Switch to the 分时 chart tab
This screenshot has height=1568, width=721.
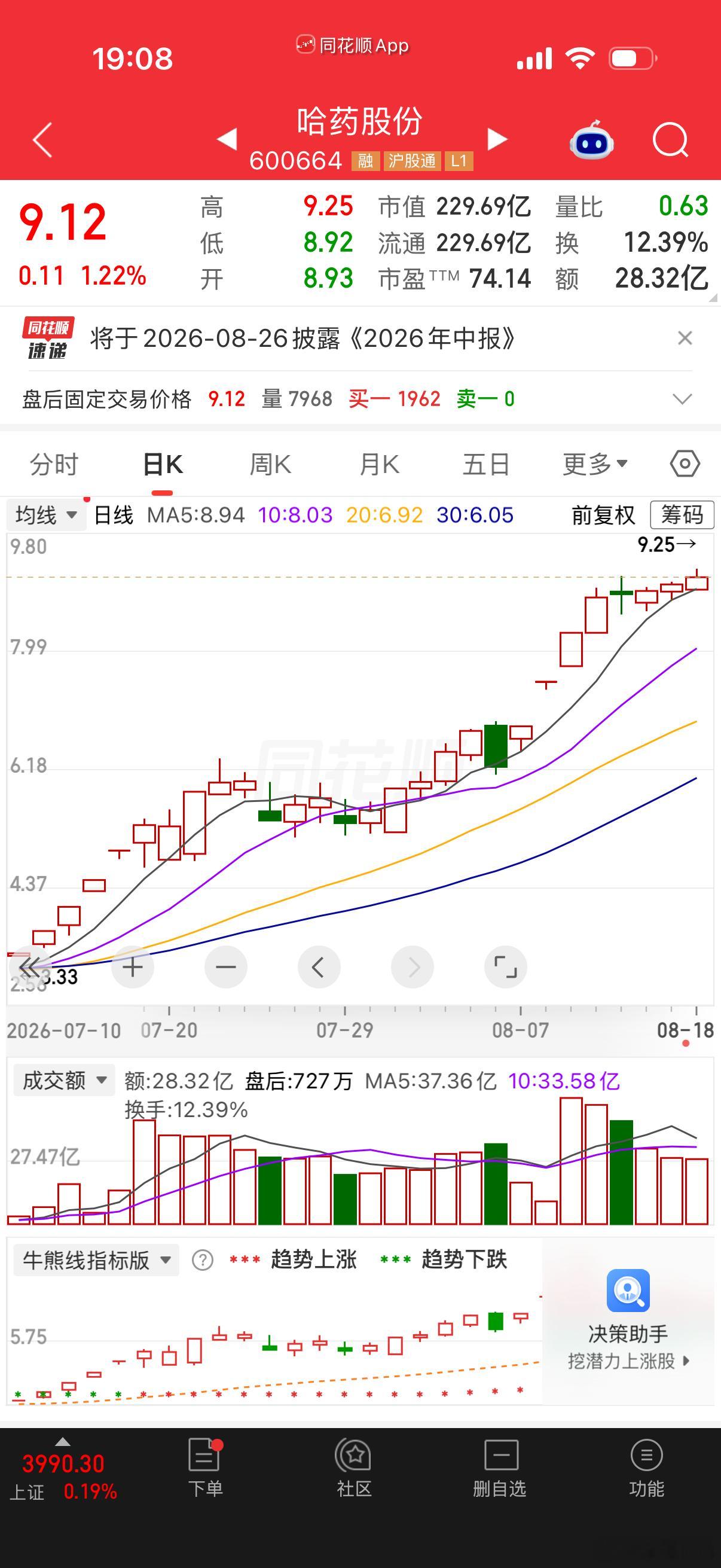pyautogui.click(x=54, y=465)
